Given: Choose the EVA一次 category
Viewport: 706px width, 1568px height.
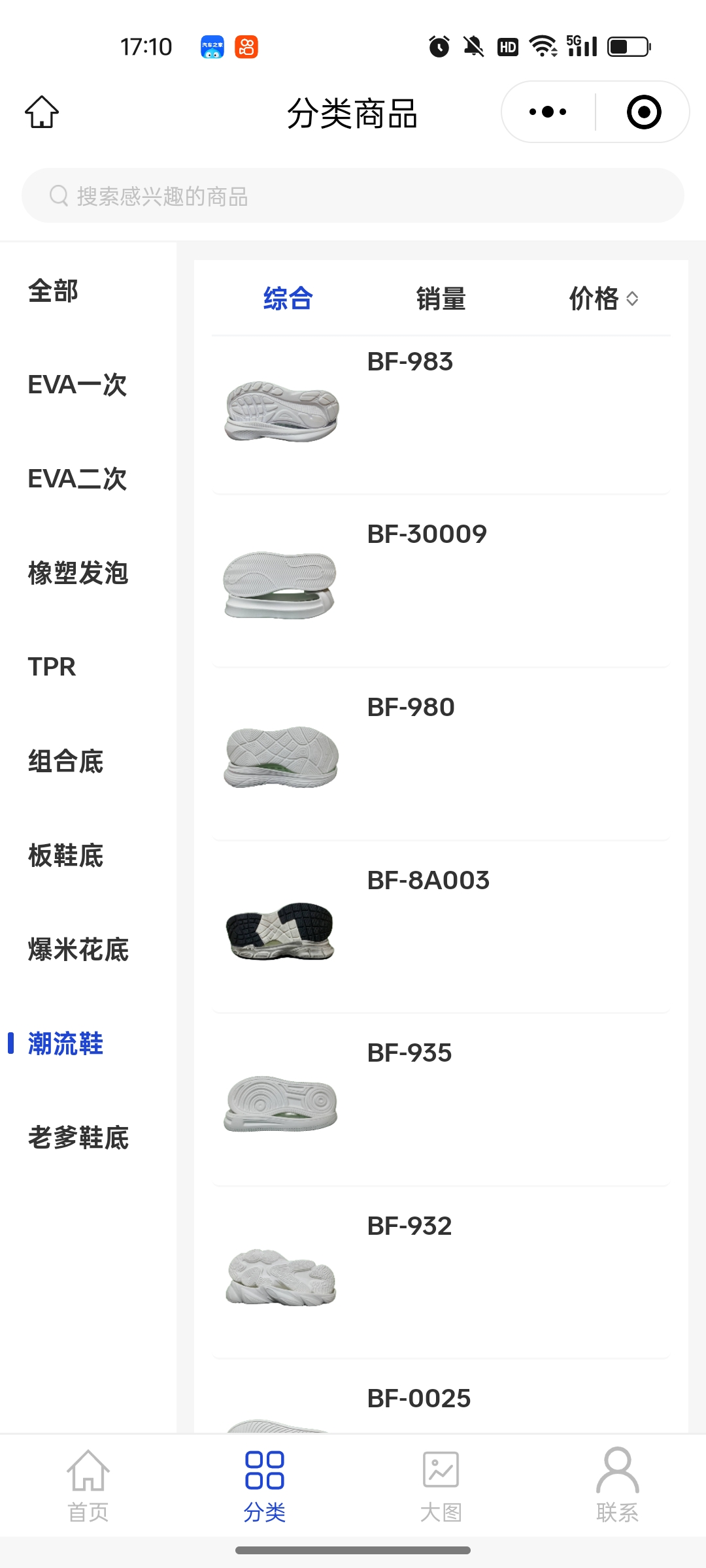Looking at the screenshot, I should click(x=77, y=385).
